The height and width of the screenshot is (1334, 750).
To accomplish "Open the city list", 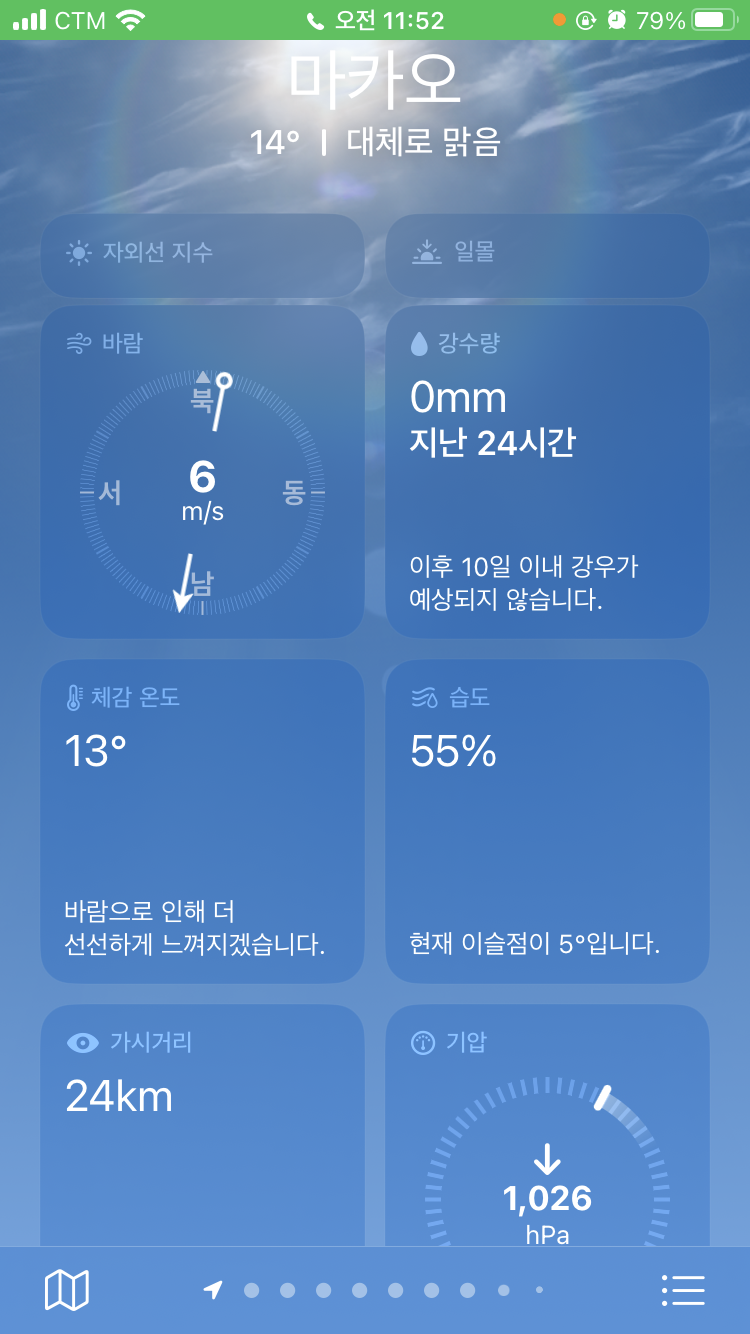I will 683,1290.
